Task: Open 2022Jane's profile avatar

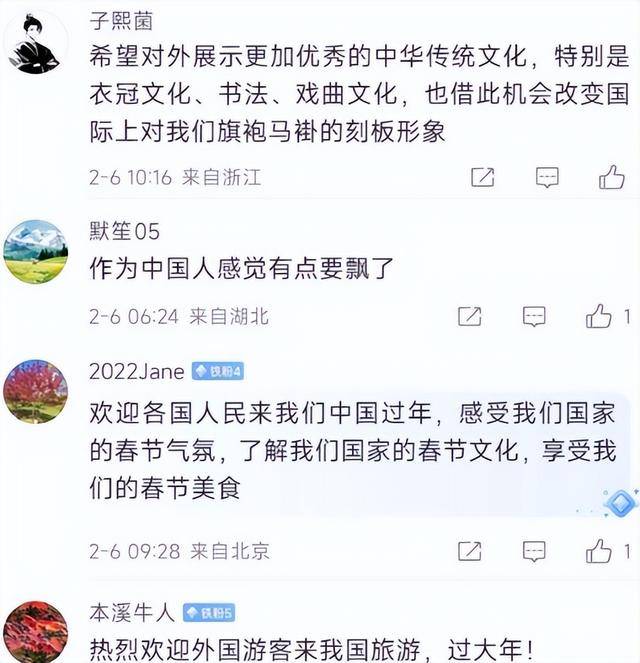Action: click(36, 391)
